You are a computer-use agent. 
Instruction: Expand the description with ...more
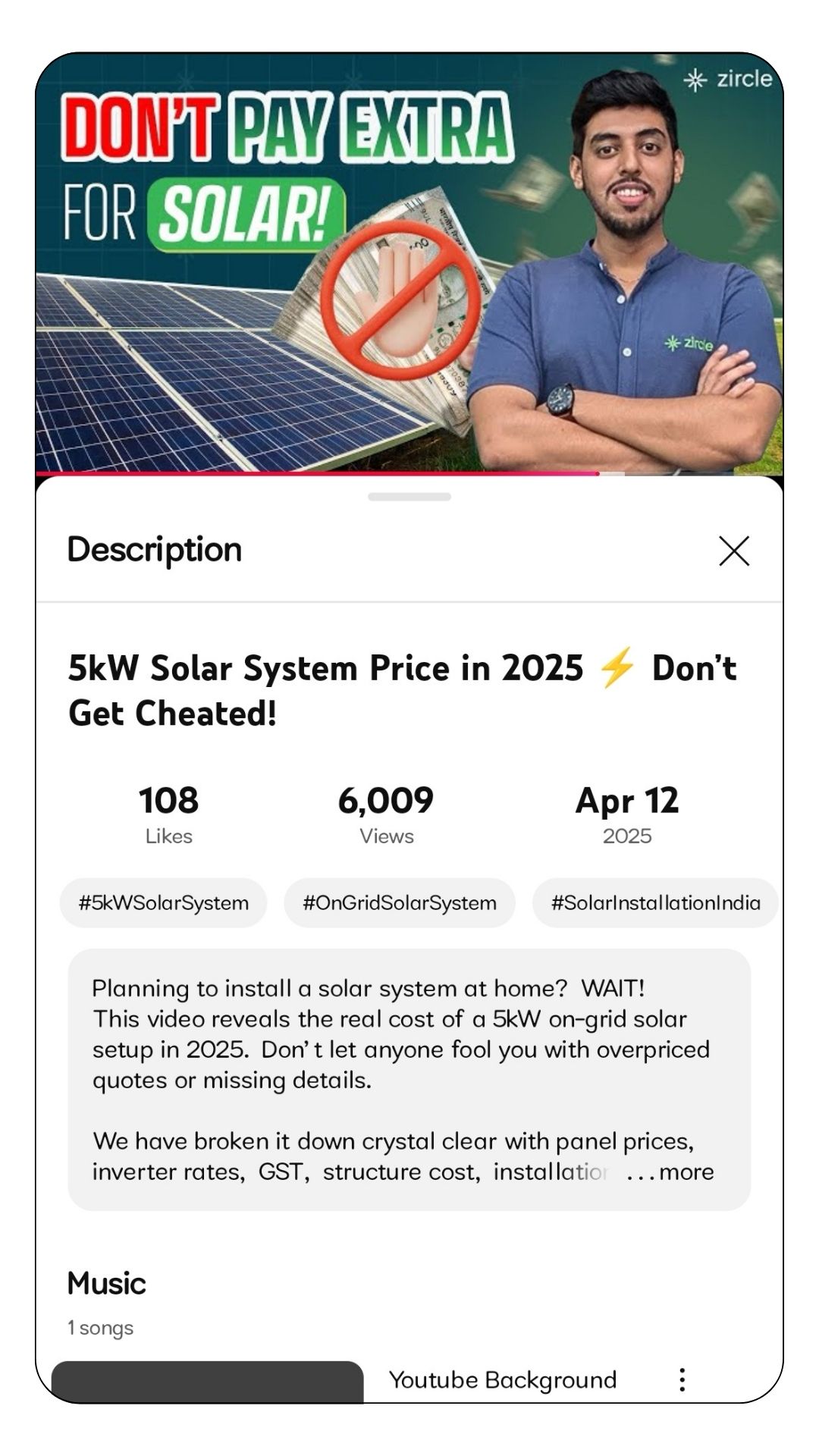point(672,1172)
